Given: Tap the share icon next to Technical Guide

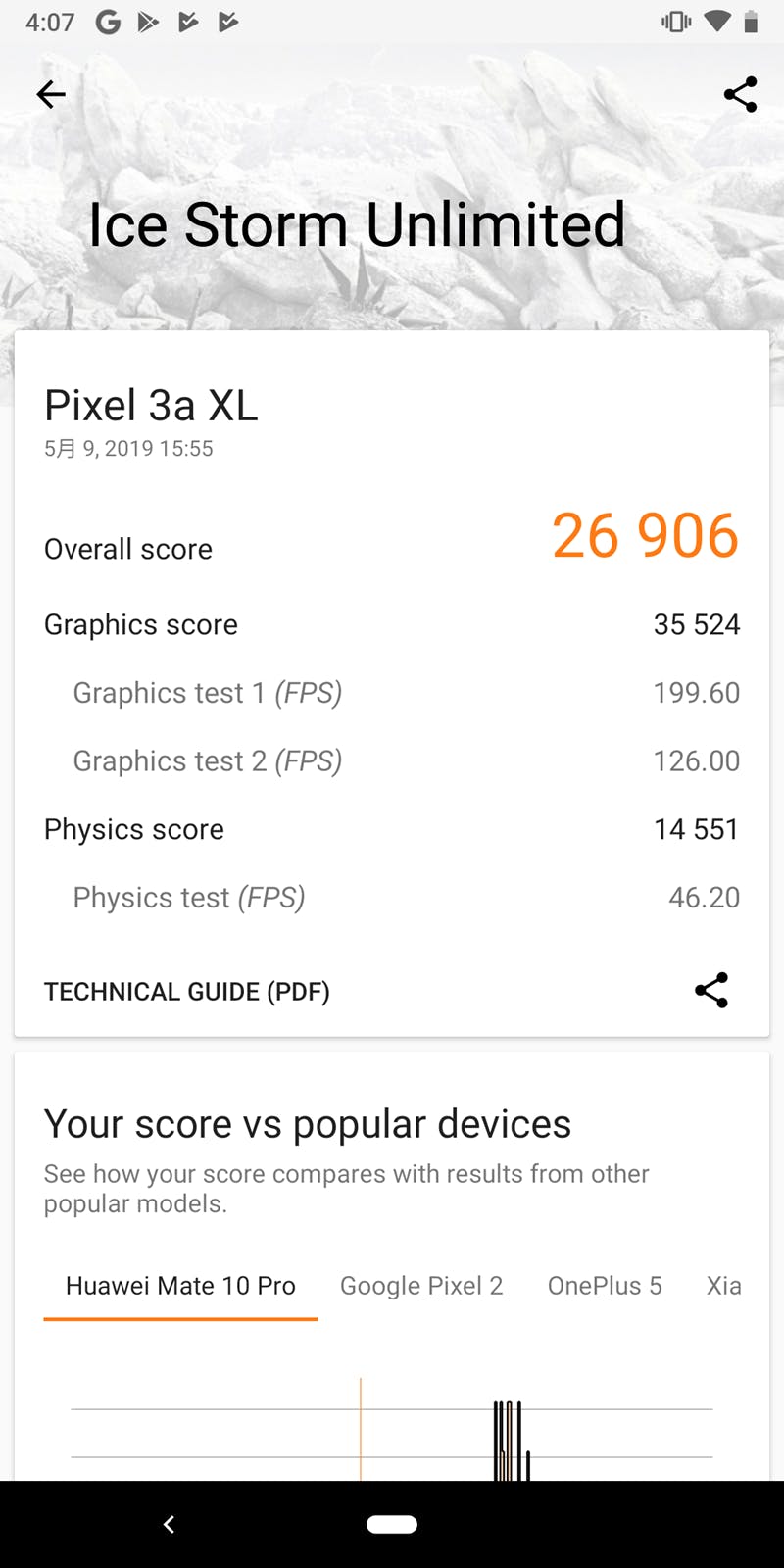Looking at the screenshot, I should coord(710,990).
